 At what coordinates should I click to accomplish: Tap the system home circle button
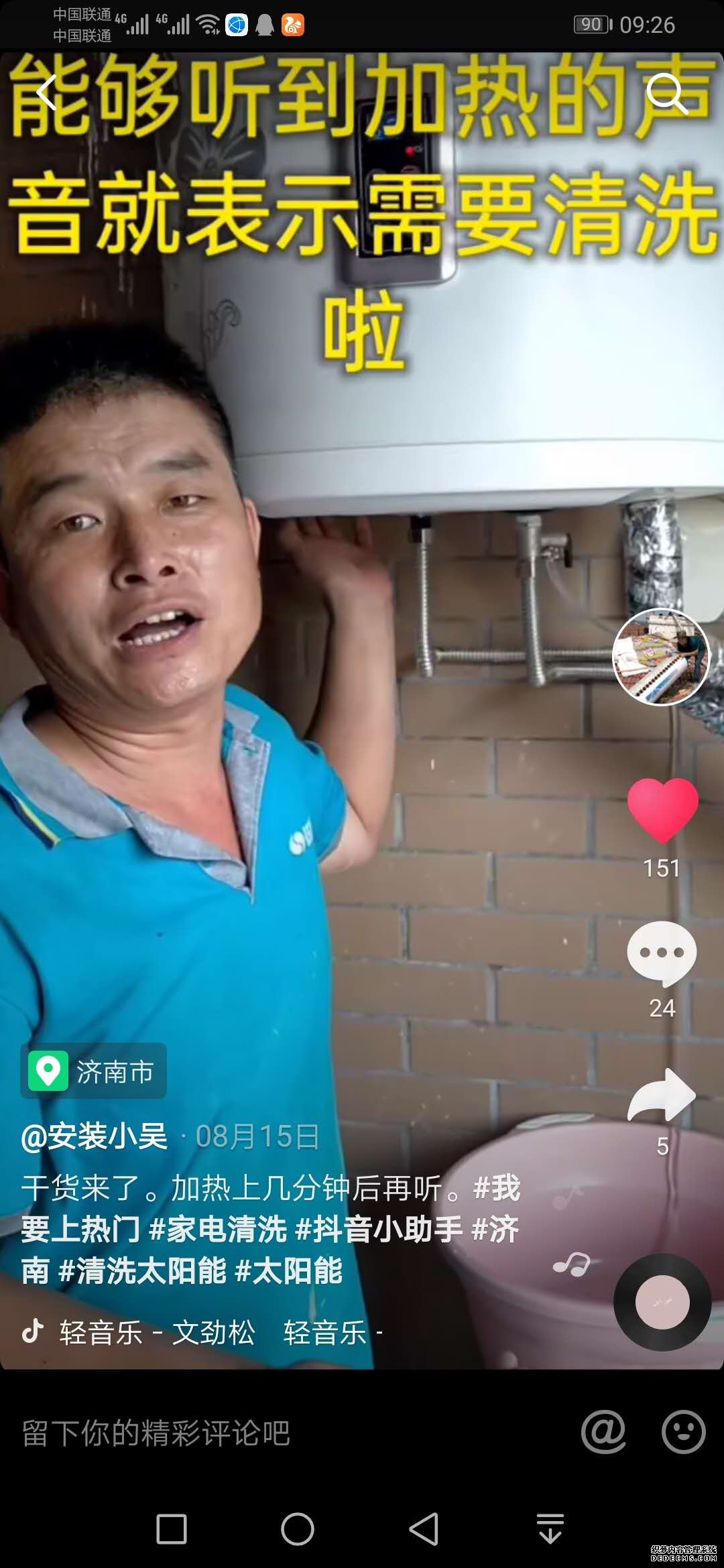click(x=298, y=1529)
